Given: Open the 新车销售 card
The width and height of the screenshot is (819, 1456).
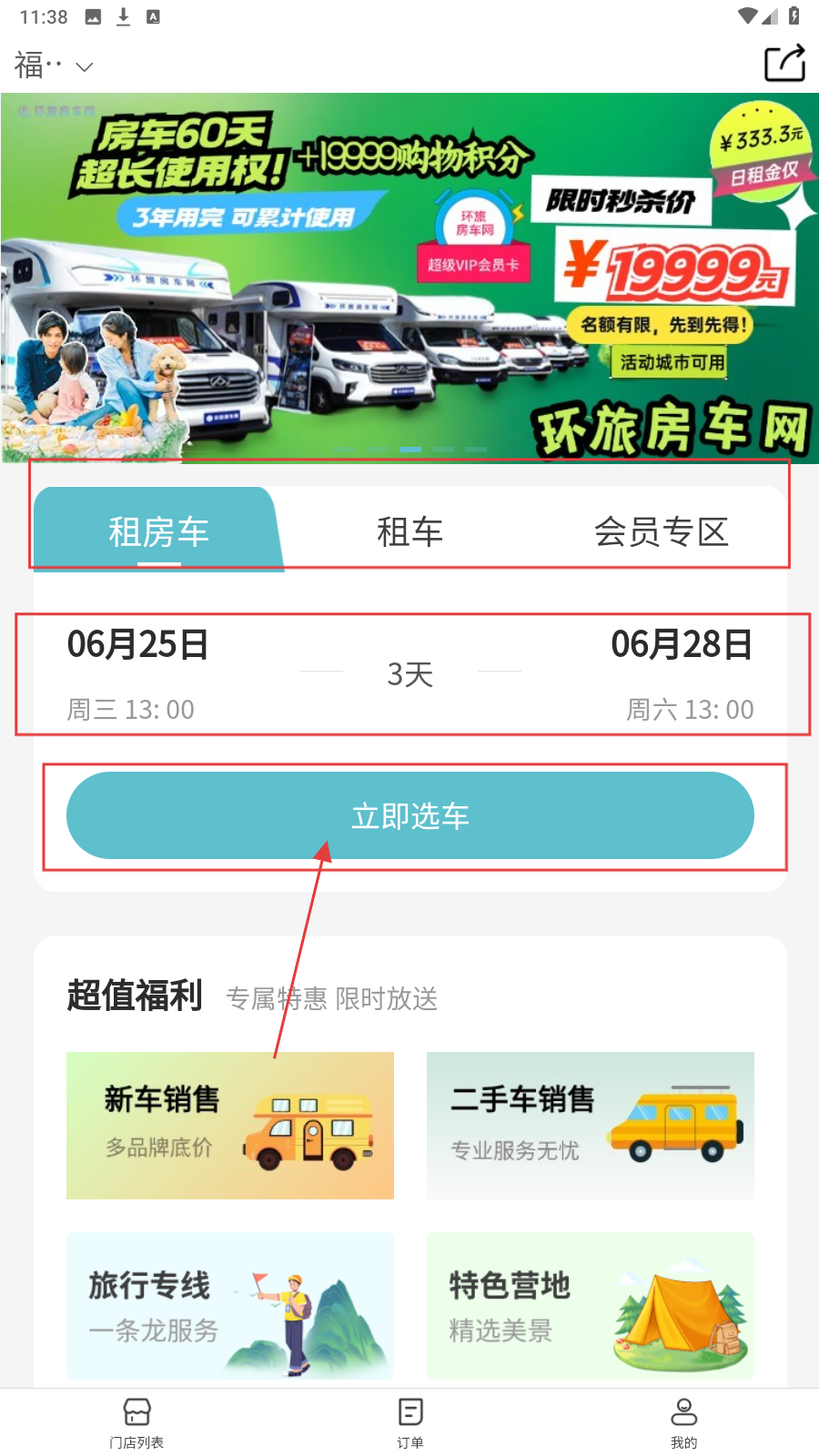Looking at the screenshot, I should [230, 1125].
